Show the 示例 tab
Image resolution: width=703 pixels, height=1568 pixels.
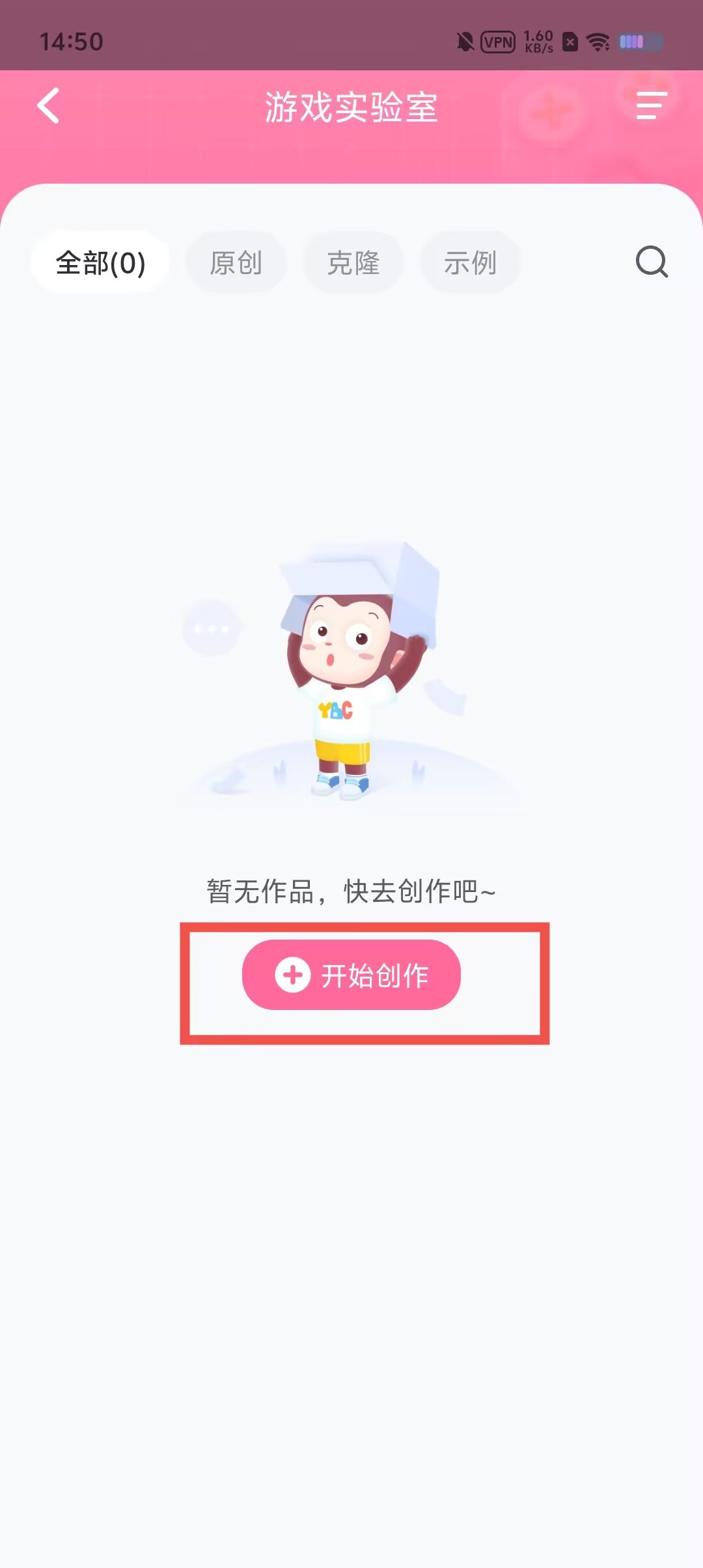(470, 263)
